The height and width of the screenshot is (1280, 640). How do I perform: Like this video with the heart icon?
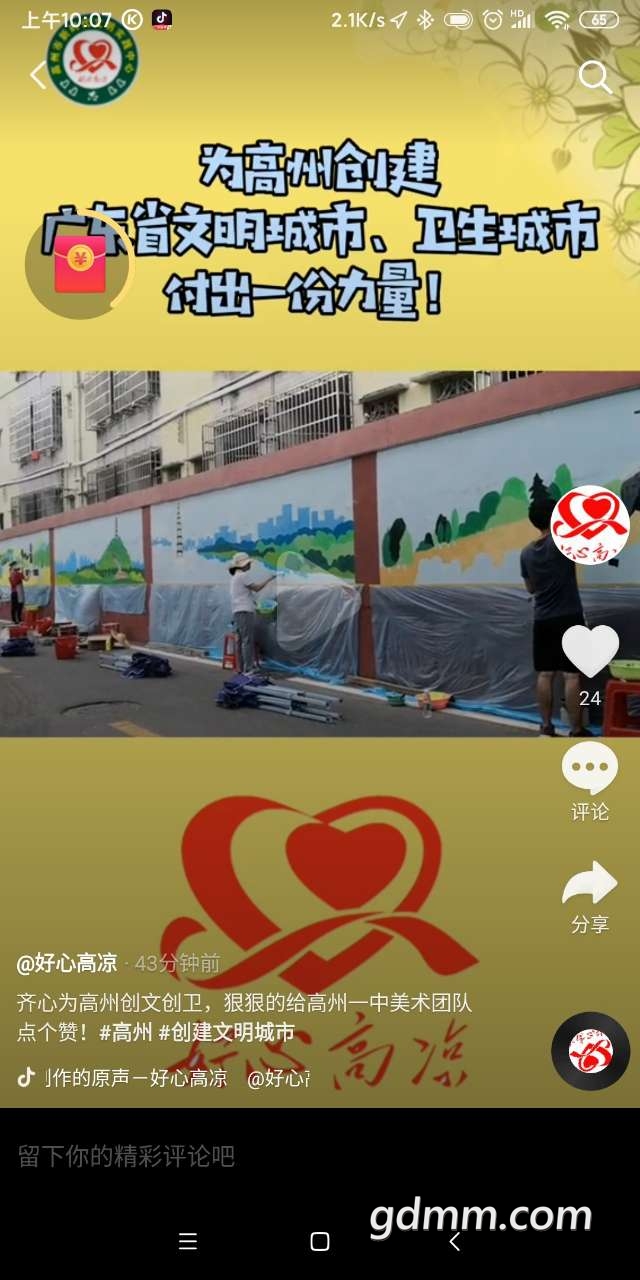click(x=590, y=652)
